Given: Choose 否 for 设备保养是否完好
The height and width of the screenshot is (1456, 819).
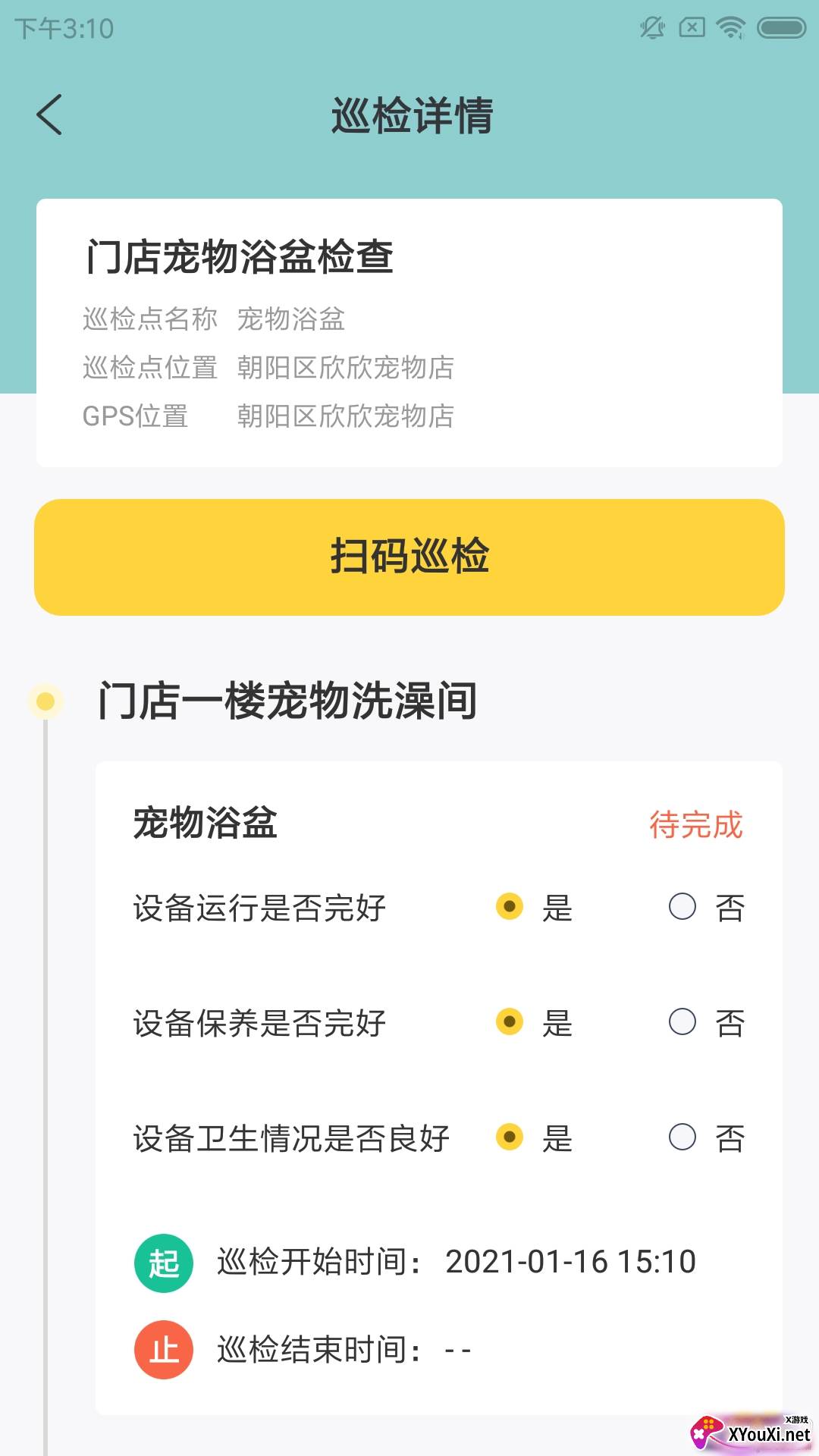Looking at the screenshot, I should pos(682,1021).
